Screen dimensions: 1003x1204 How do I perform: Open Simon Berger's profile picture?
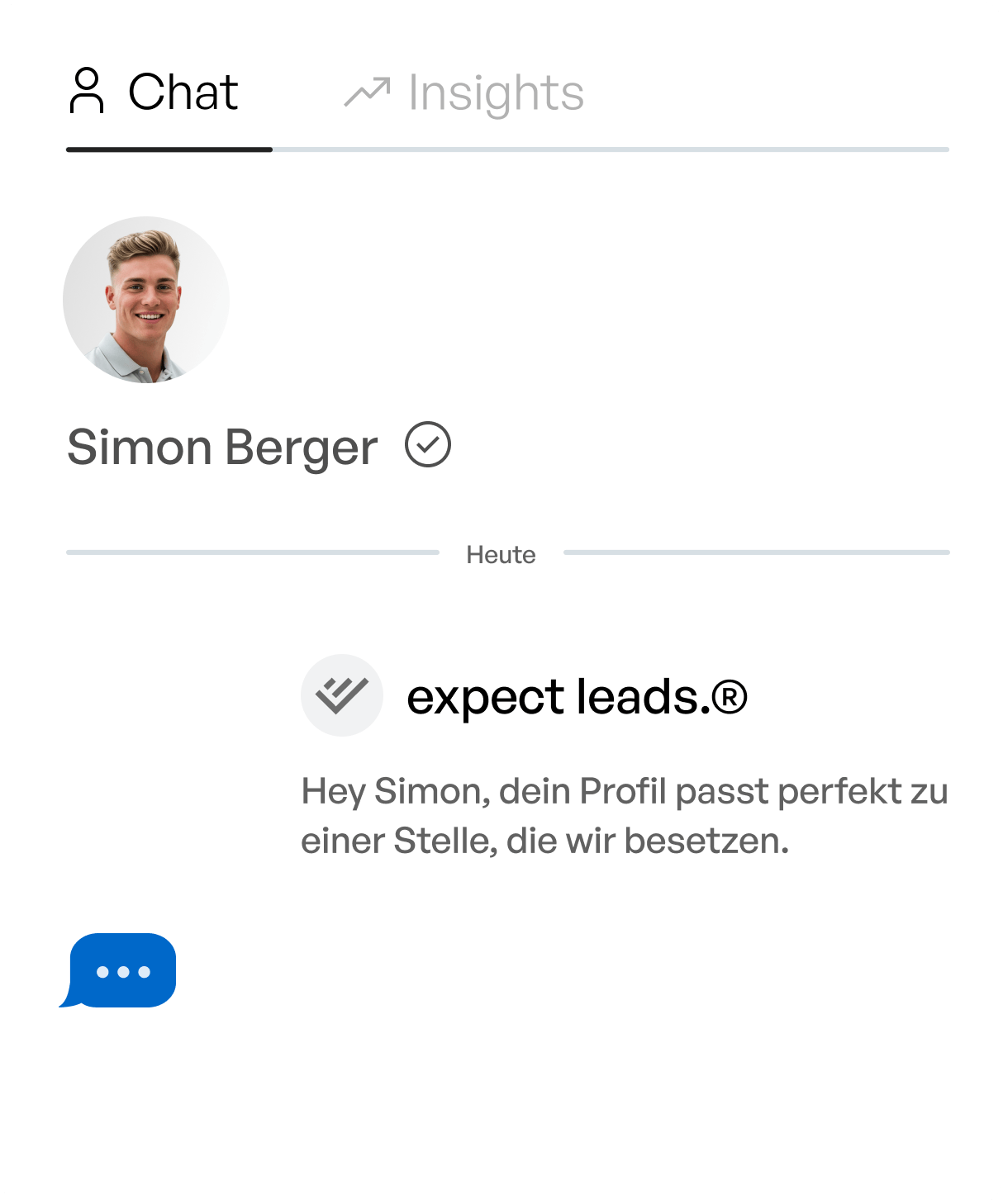click(x=146, y=300)
